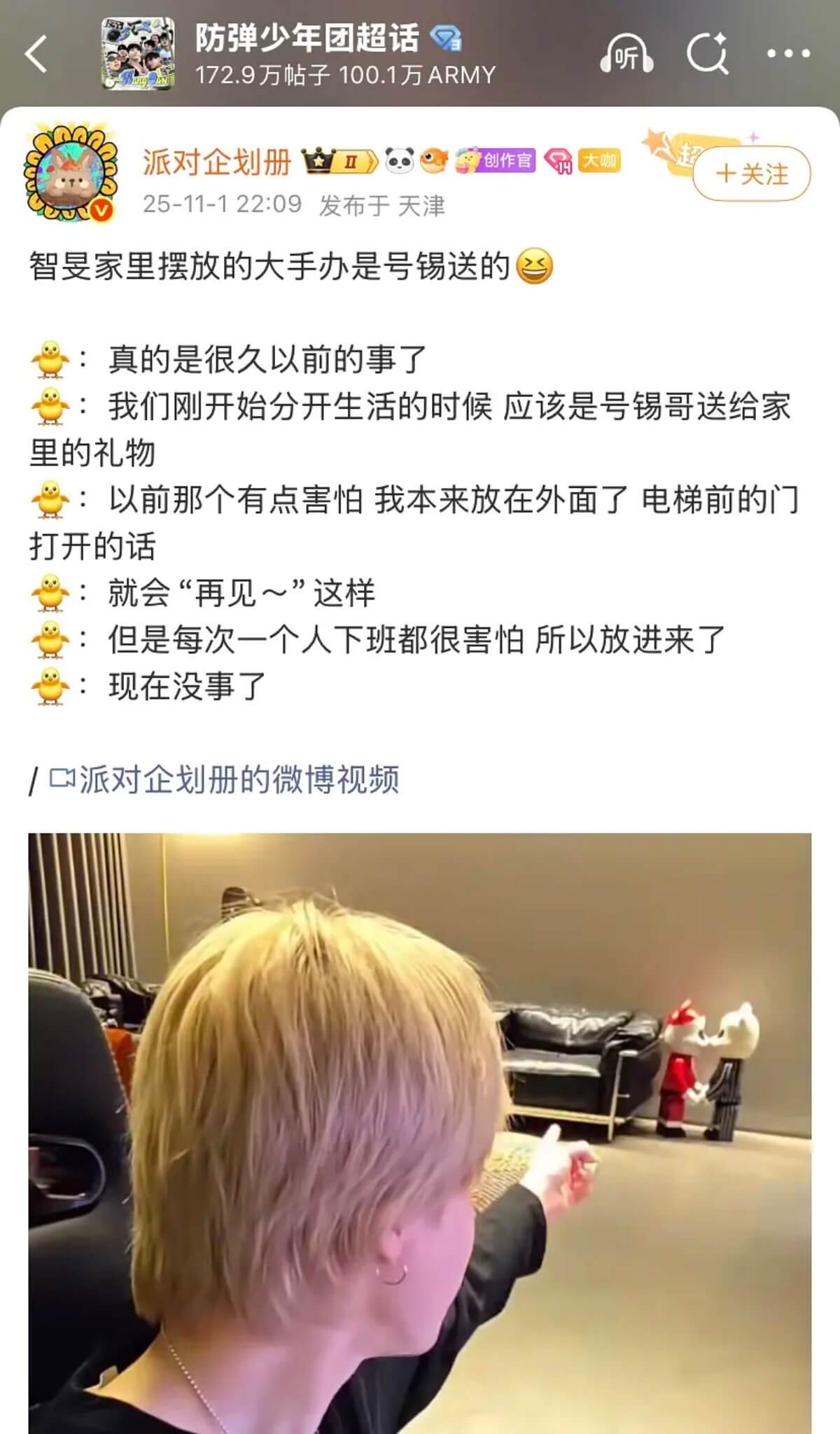Viewport: 840px width, 1434px height.
Task: Tap the 派对企划册 username
Action: pos(217,162)
